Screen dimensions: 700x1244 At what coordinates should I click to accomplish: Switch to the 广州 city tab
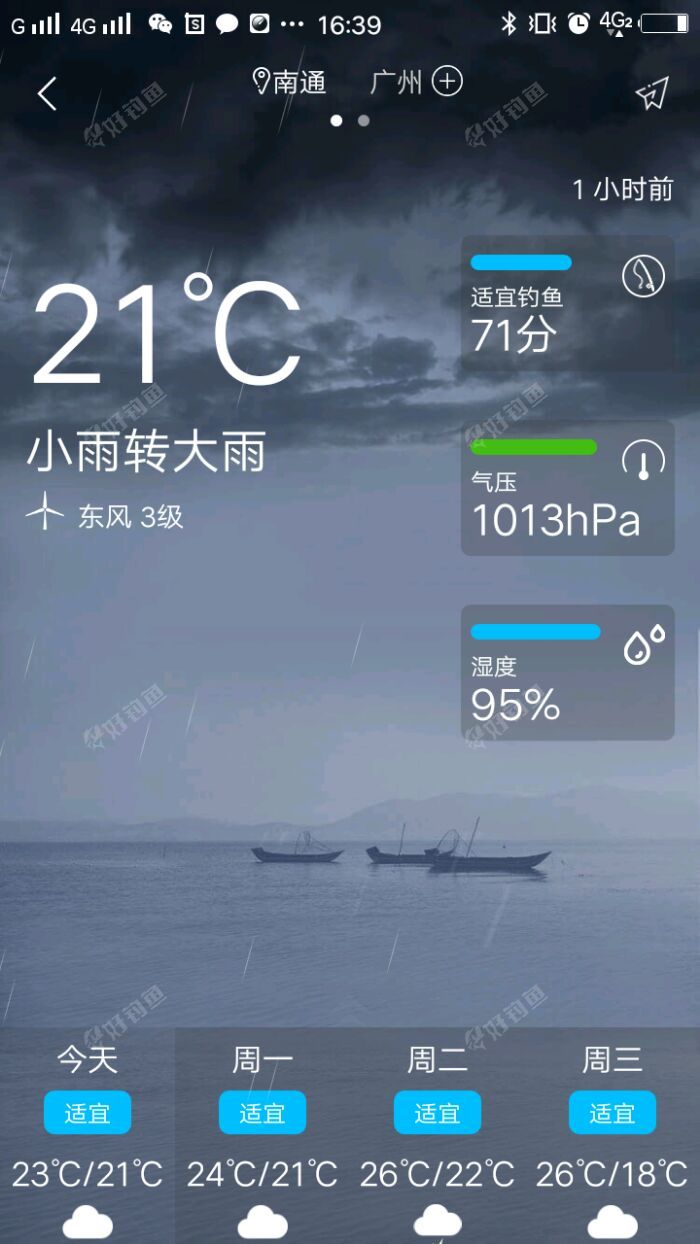click(396, 82)
